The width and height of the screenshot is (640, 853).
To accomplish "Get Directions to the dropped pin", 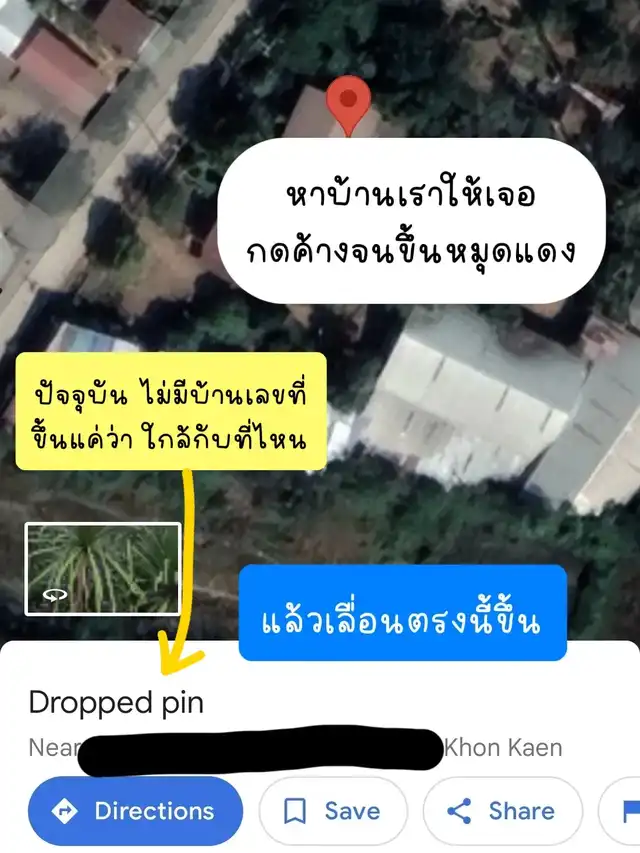I will tap(135, 811).
